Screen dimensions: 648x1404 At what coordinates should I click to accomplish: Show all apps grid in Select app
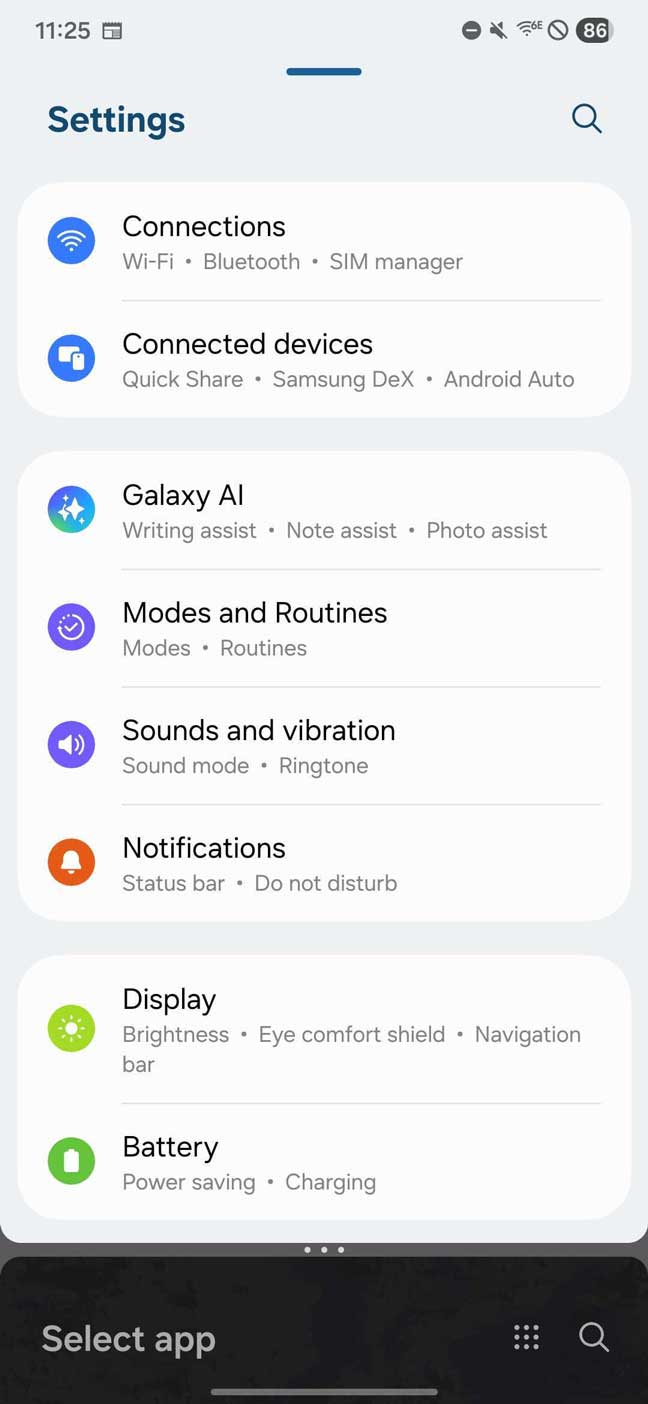[526, 1337]
